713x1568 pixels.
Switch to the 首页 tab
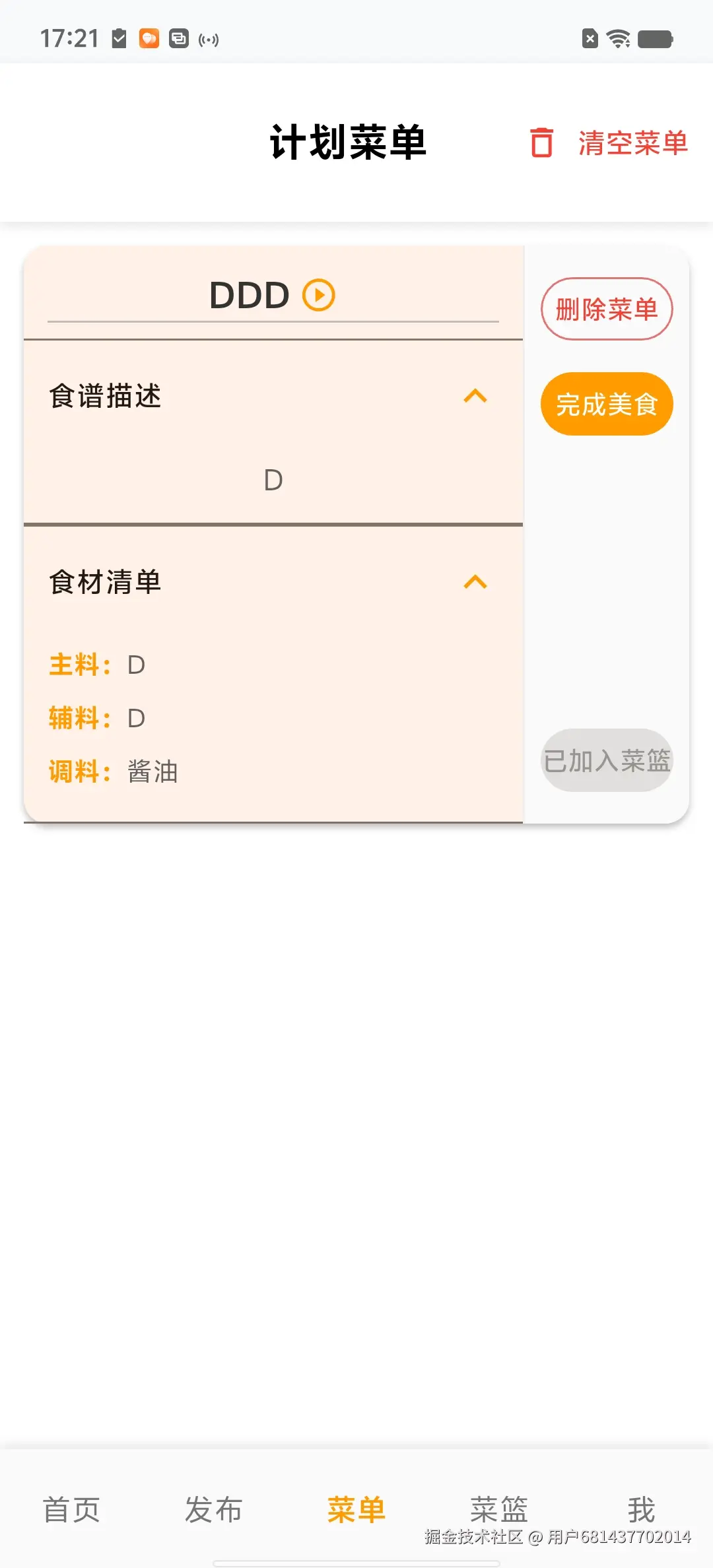(71, 1509)
